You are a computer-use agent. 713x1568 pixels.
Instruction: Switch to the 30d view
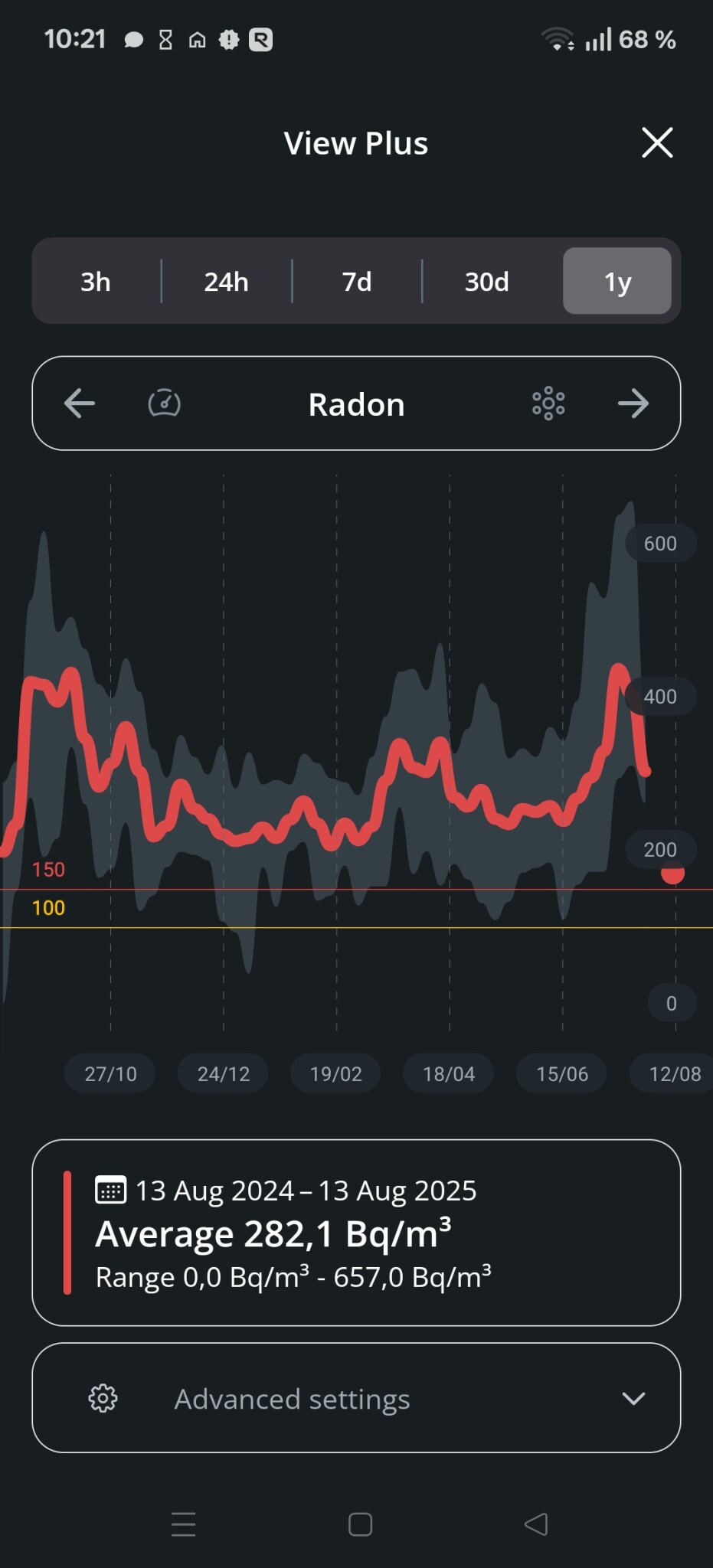(486, 282)
